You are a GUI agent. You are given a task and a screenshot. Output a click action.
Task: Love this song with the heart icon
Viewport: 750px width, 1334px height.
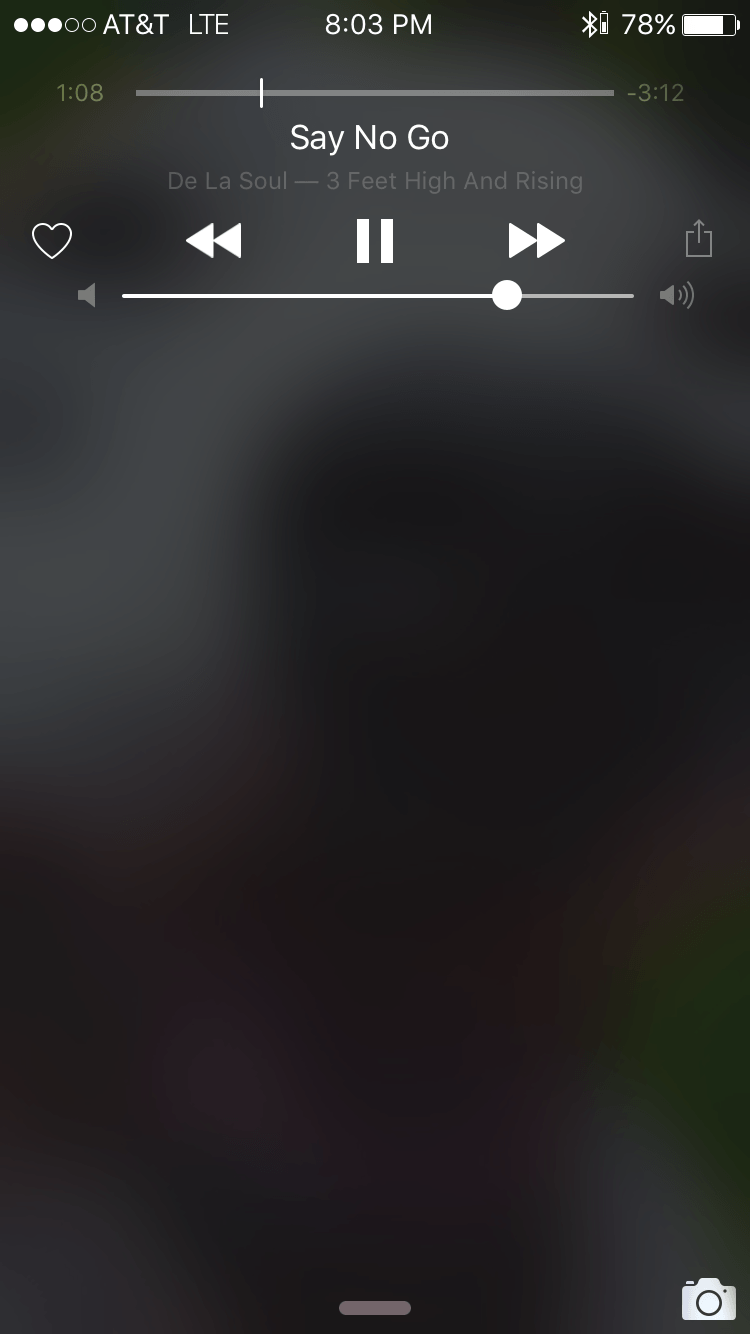pyautogui.click(x=52, y=241)
